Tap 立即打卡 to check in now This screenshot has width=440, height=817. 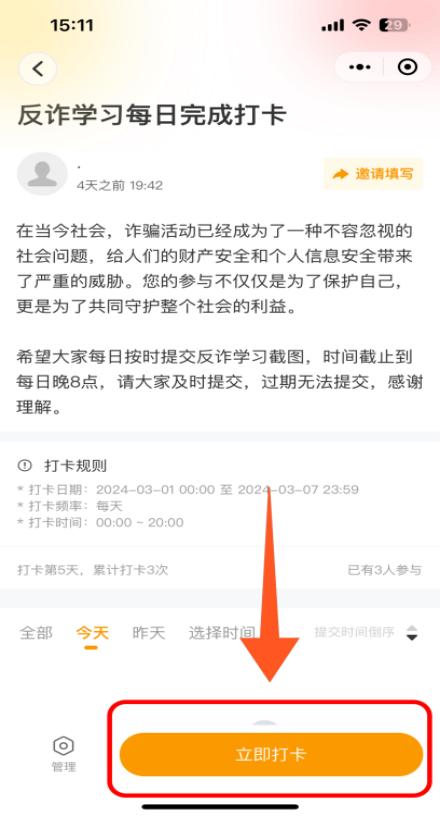click(271, 754)
